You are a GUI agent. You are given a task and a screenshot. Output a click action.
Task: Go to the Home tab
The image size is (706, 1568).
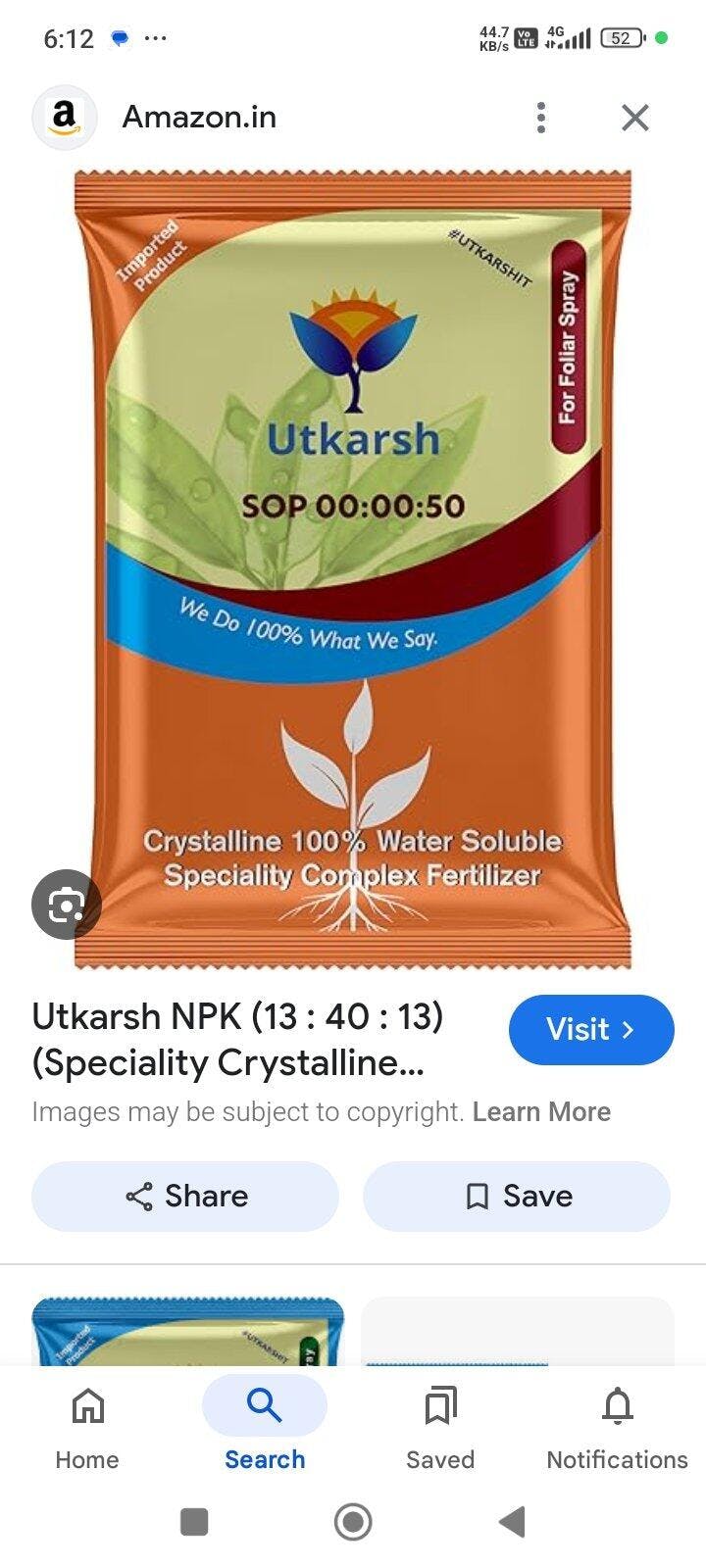point(87,1426)
